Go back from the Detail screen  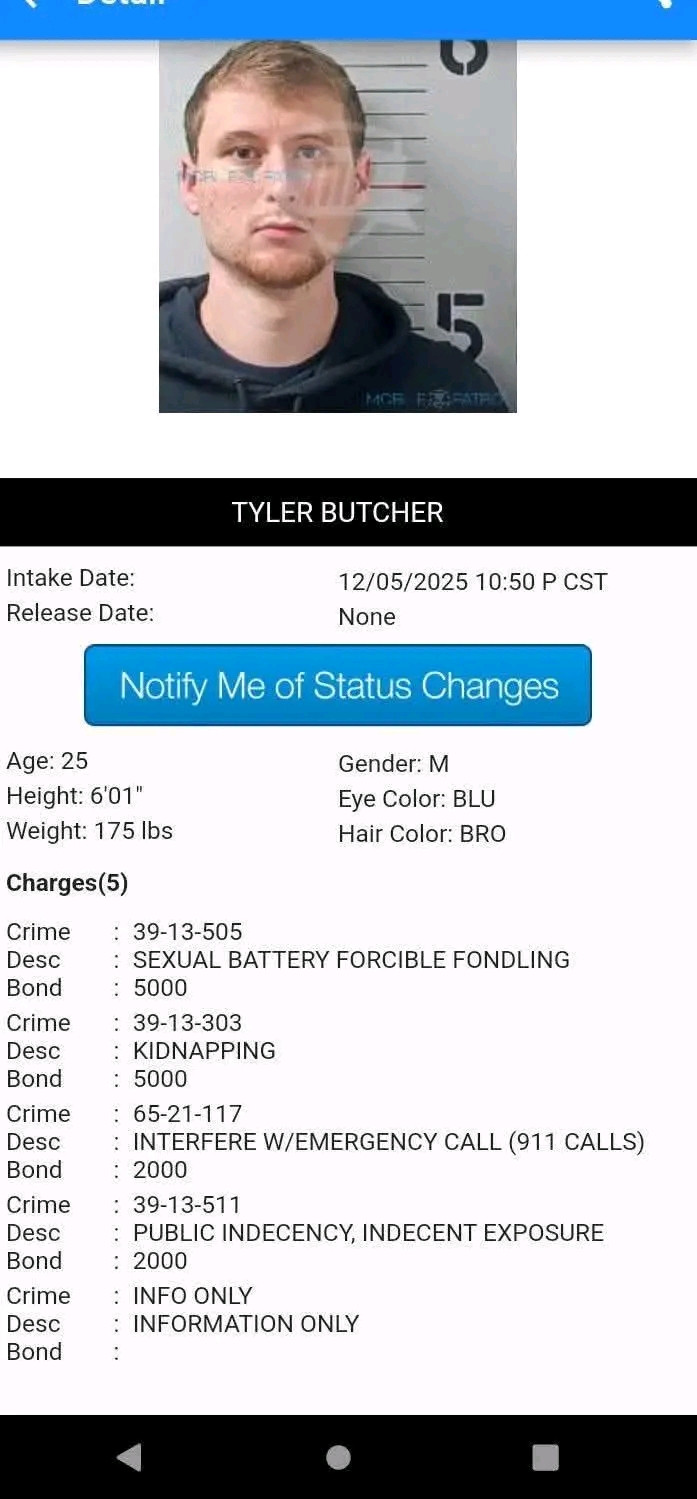pos(30,5)
